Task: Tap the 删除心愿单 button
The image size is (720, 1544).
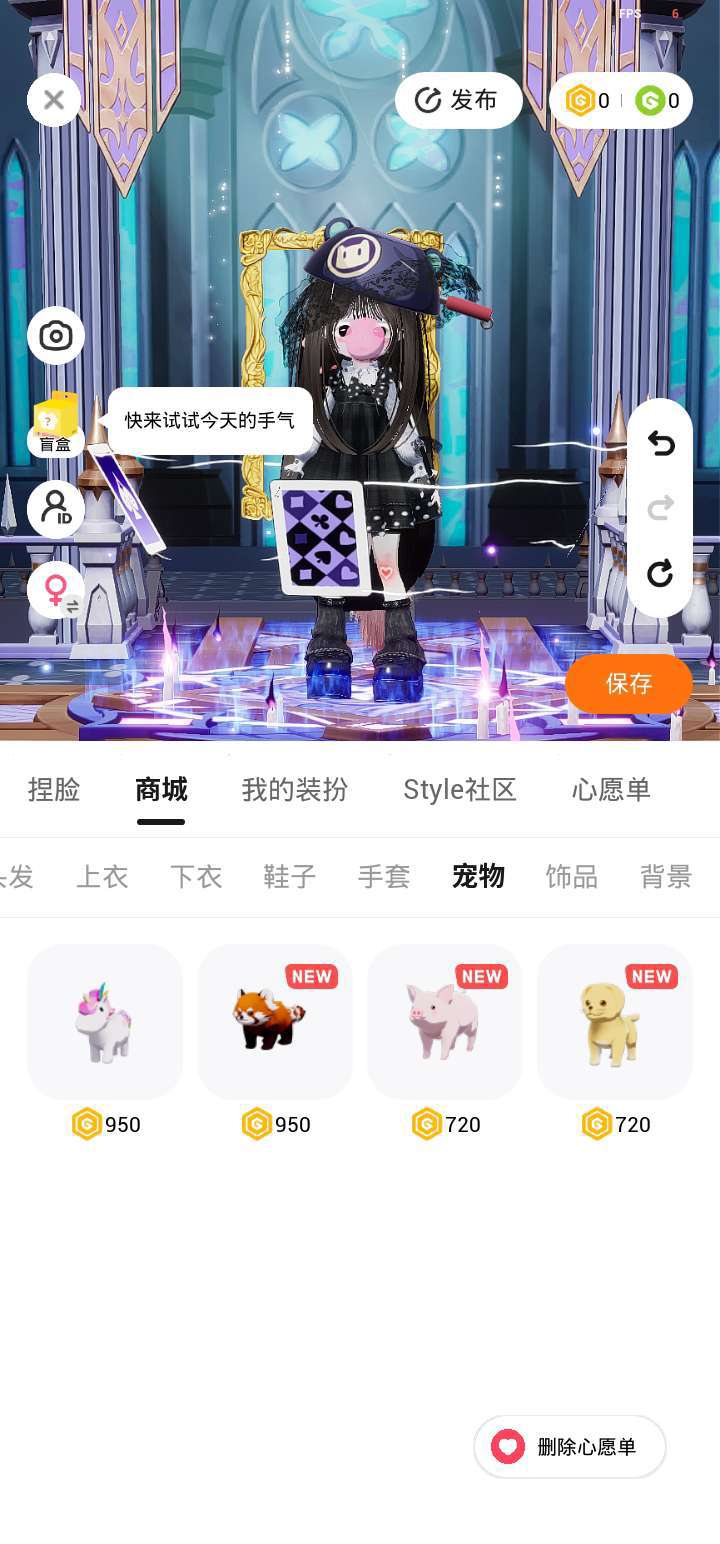Action: tap(569, 1446)
